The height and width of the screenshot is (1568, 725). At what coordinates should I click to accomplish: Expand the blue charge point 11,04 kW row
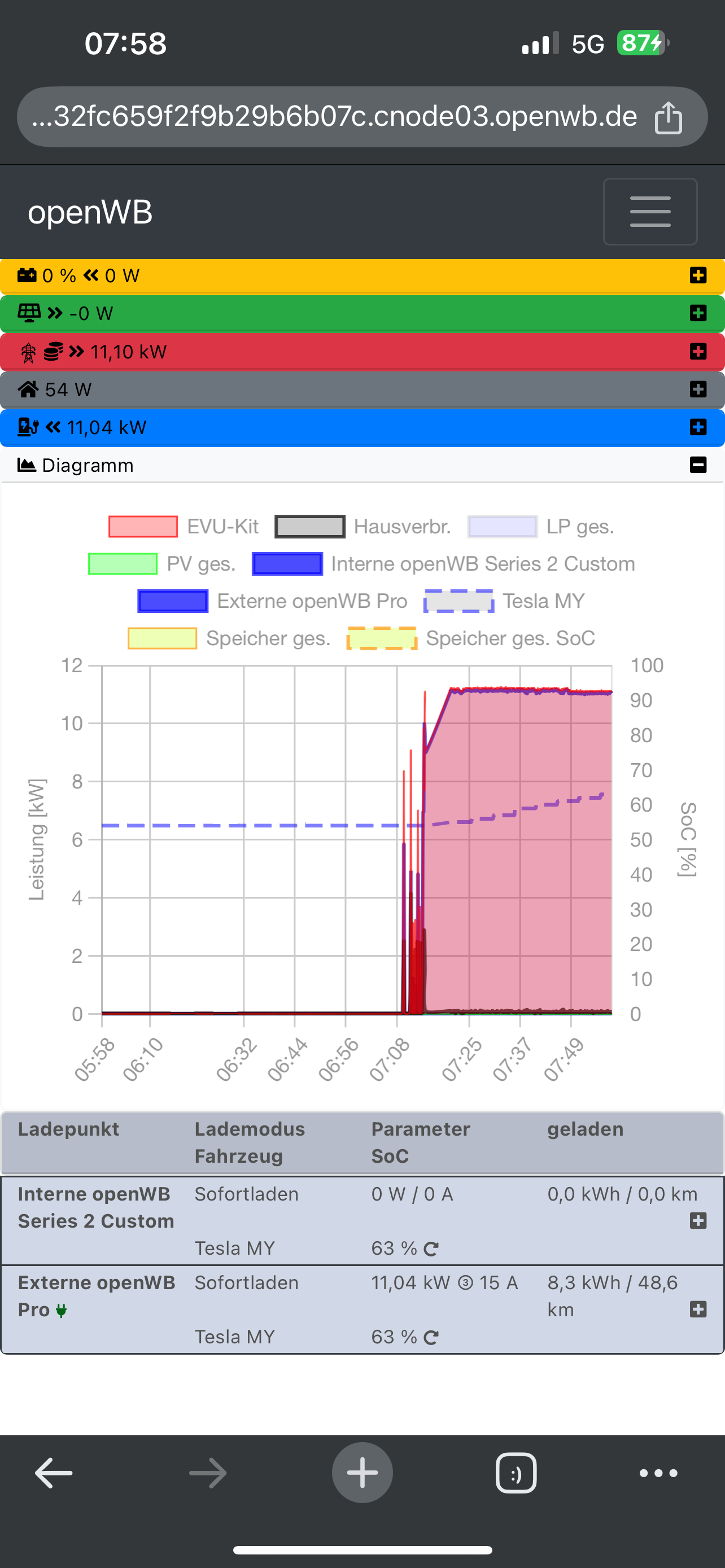click(697, 427)
